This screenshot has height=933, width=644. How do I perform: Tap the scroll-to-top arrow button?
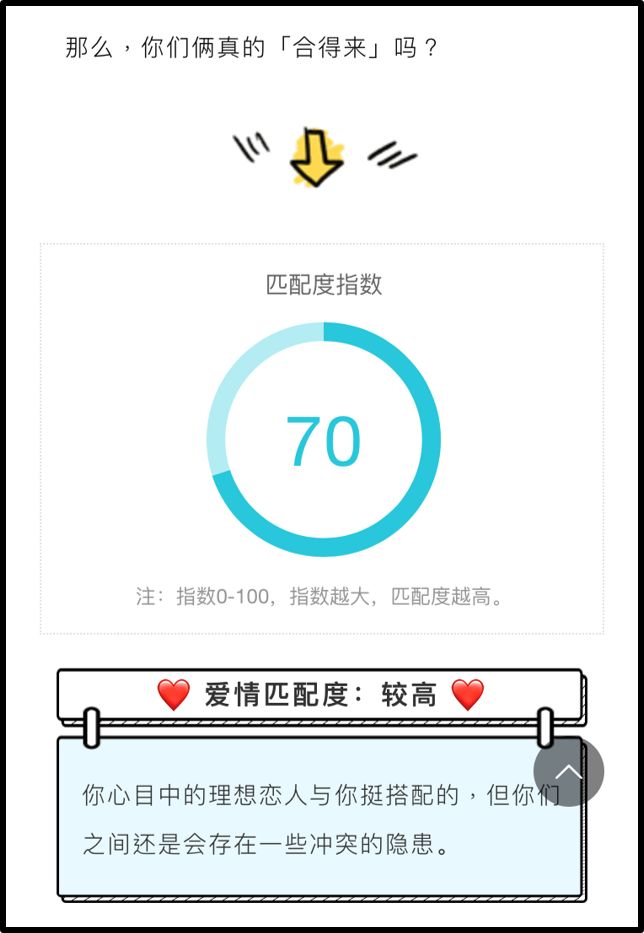coord(568,771)
